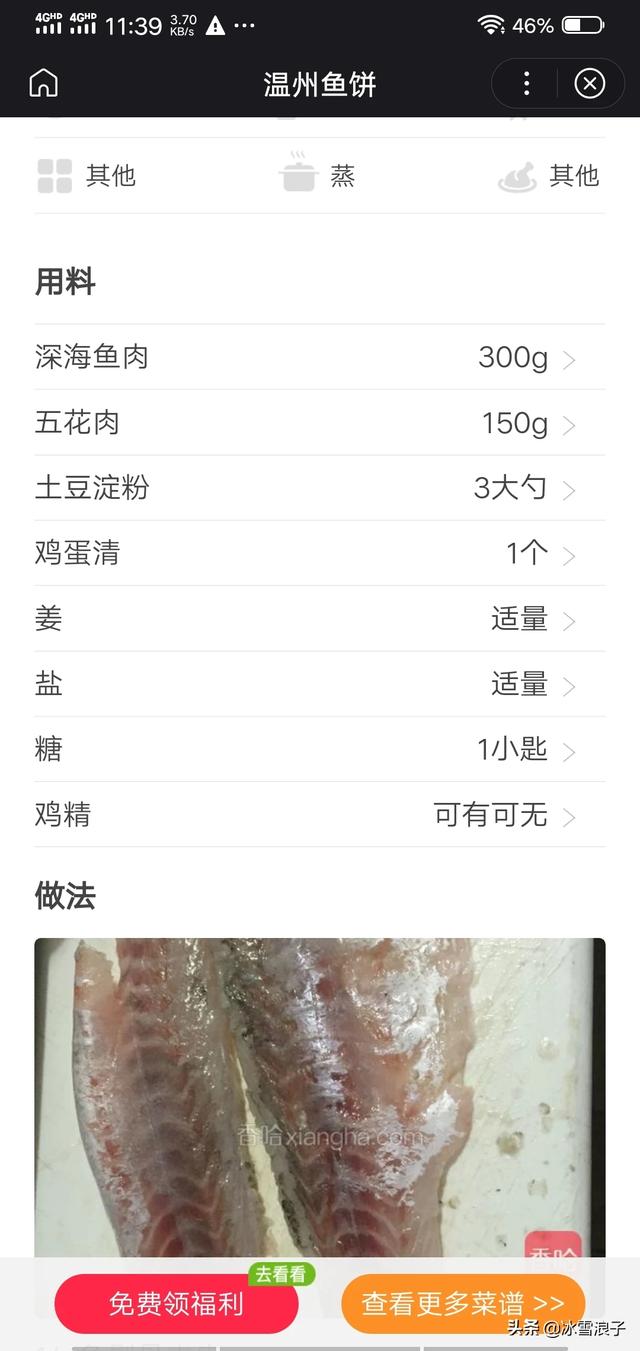Screen dimensions: 640x1351
Task: Tap 查看更多菜谱 for more recipes
Action: tap(463, 1304)
